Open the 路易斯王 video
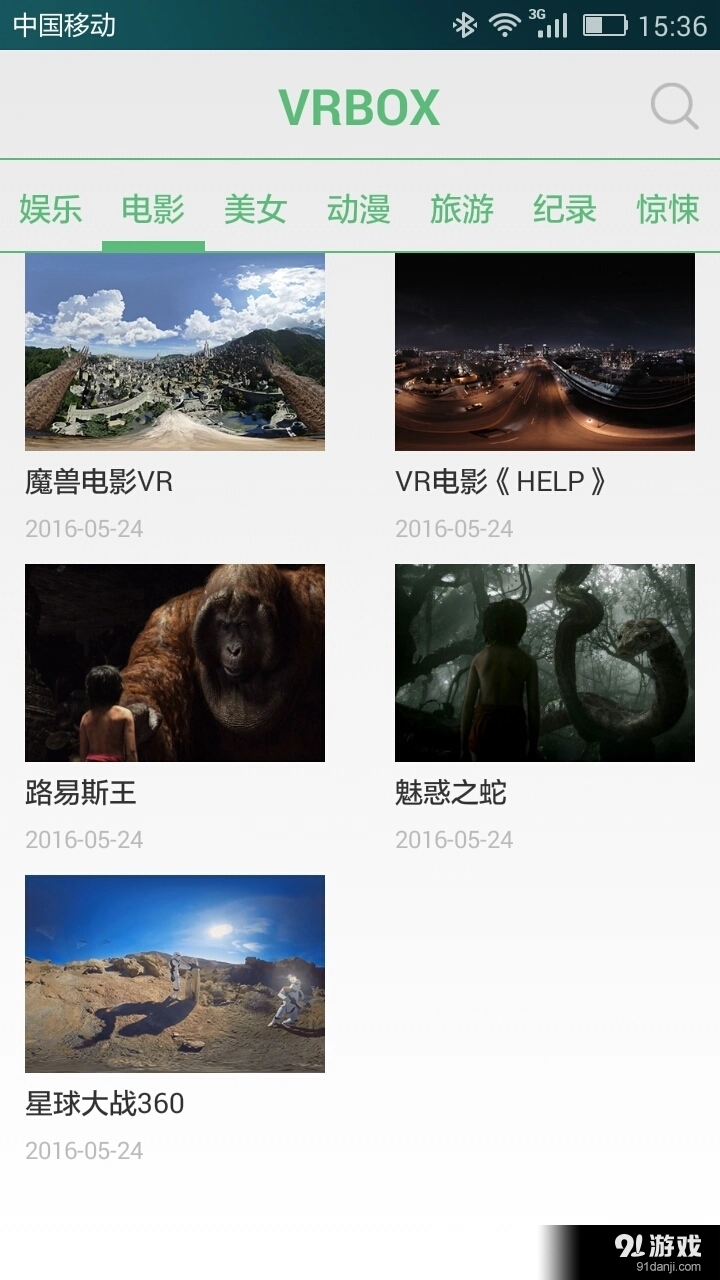The height and width of the screenshot is (1280, 720). 175,663
